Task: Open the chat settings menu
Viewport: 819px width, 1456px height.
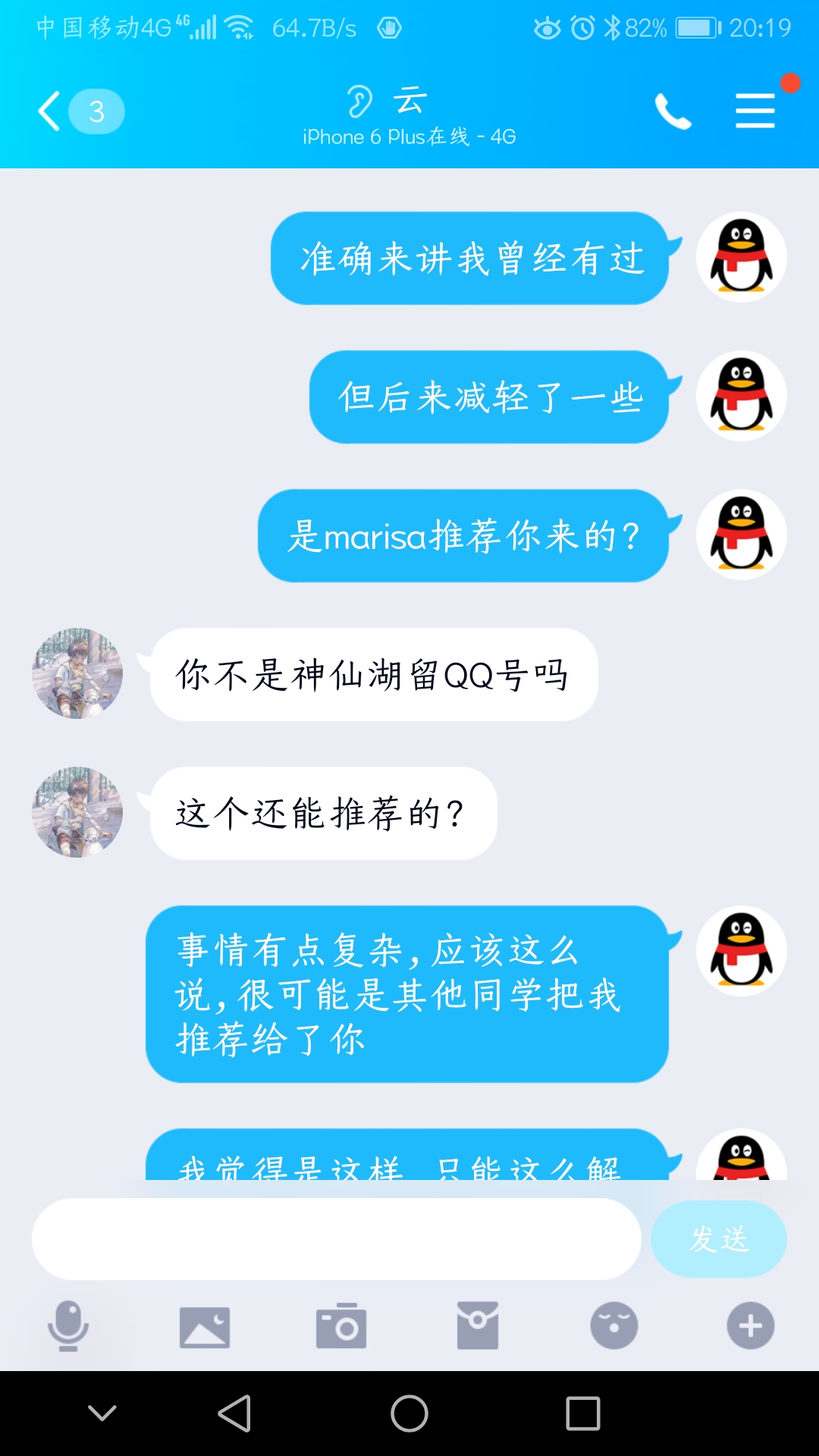Action: pos(755,111)
